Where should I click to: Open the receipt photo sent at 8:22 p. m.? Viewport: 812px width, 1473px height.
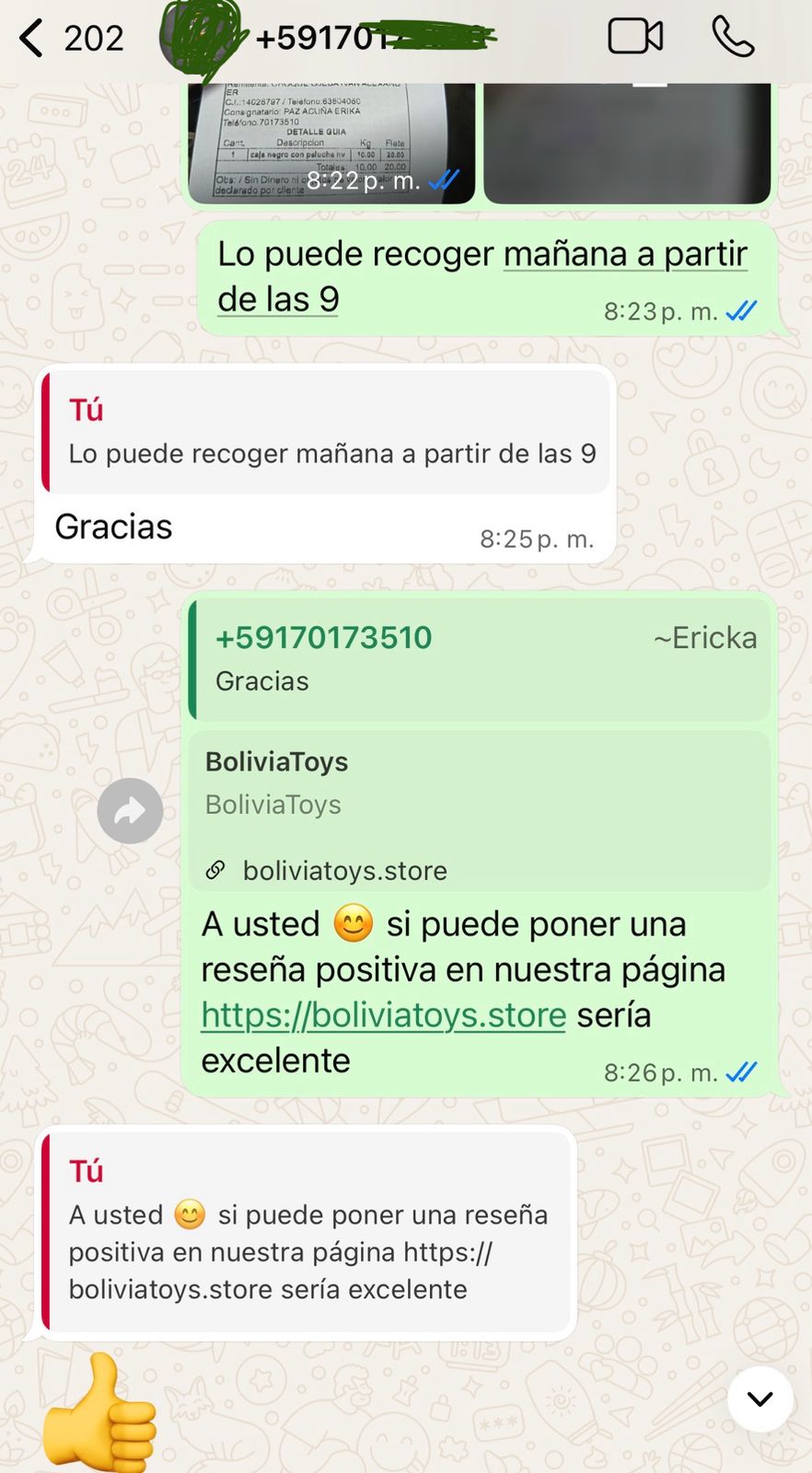(x=331, y=143)
